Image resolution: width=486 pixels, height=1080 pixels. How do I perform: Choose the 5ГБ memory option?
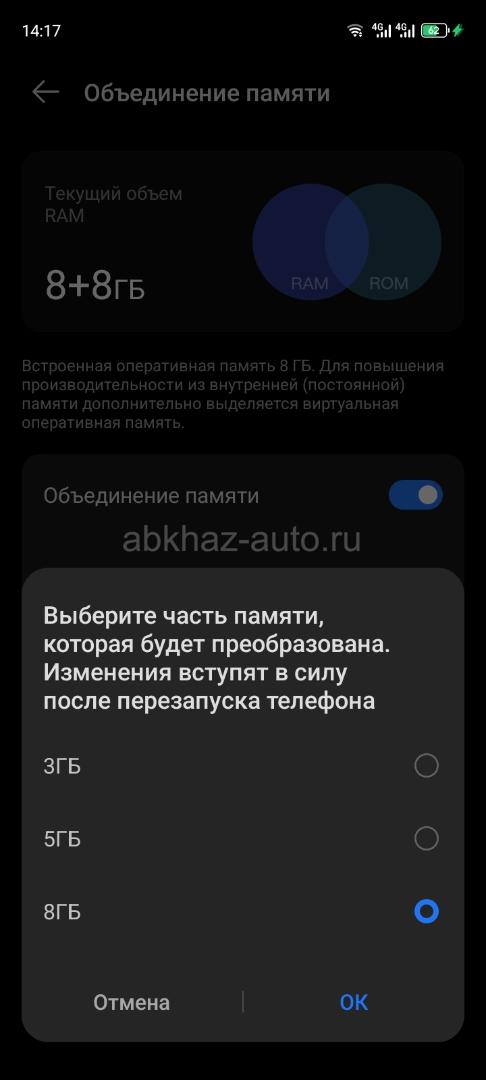pyautogui.click(x=242, y=839)
